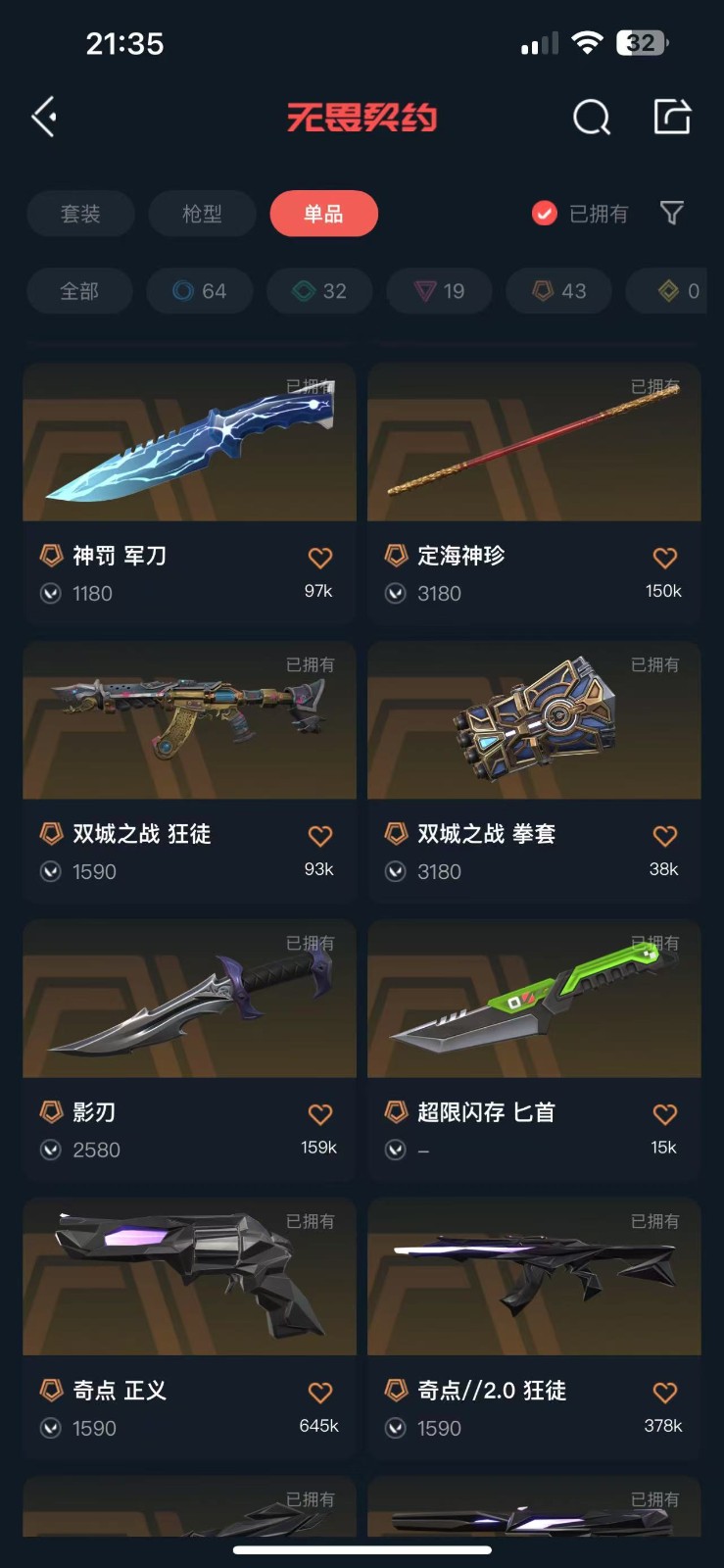Go back using the top-left arrow
This screenshot has height=1568, width=724.
pos(44,117)
